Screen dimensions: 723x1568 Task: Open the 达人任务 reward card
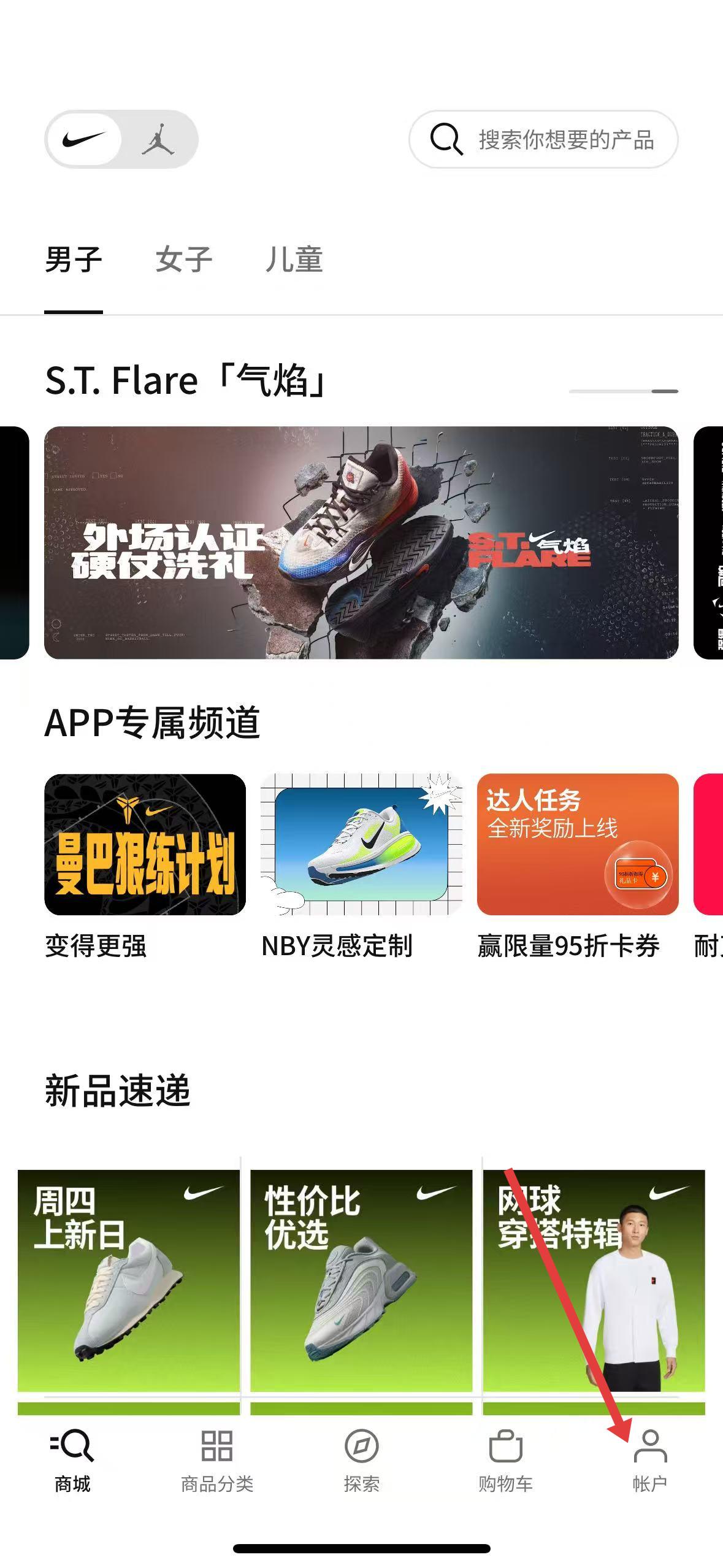pos(578,844)
